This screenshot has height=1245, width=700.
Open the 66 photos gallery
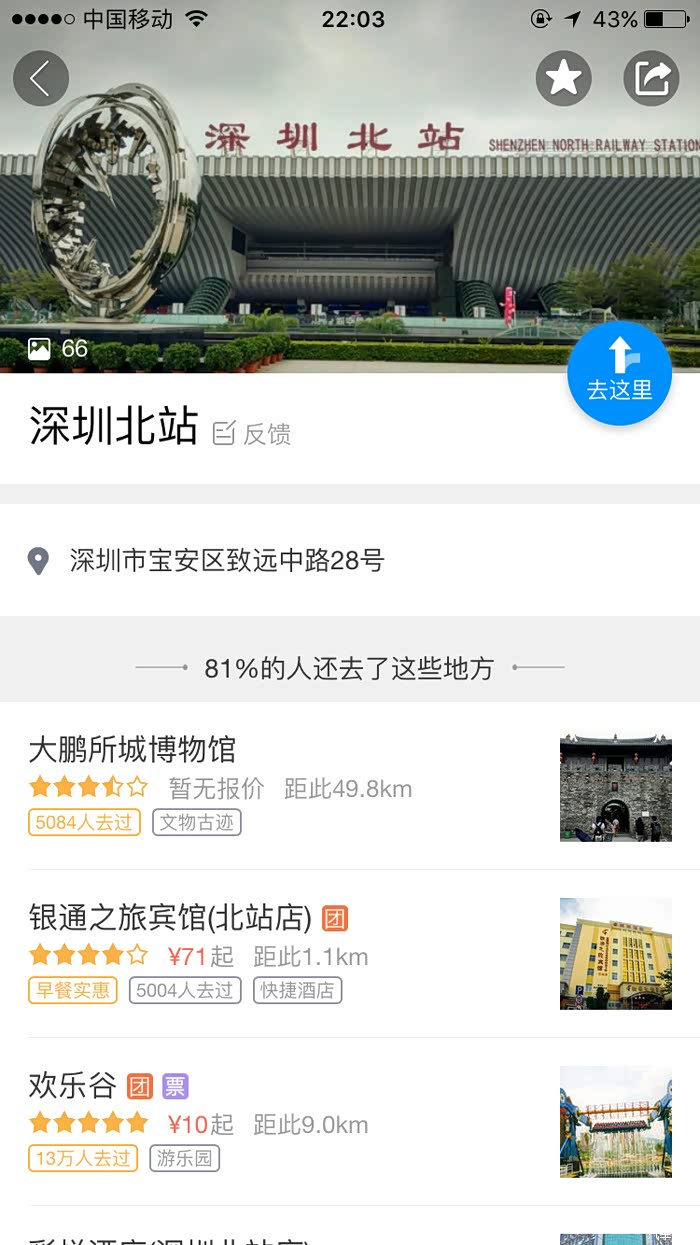click(x=58, y=349)
